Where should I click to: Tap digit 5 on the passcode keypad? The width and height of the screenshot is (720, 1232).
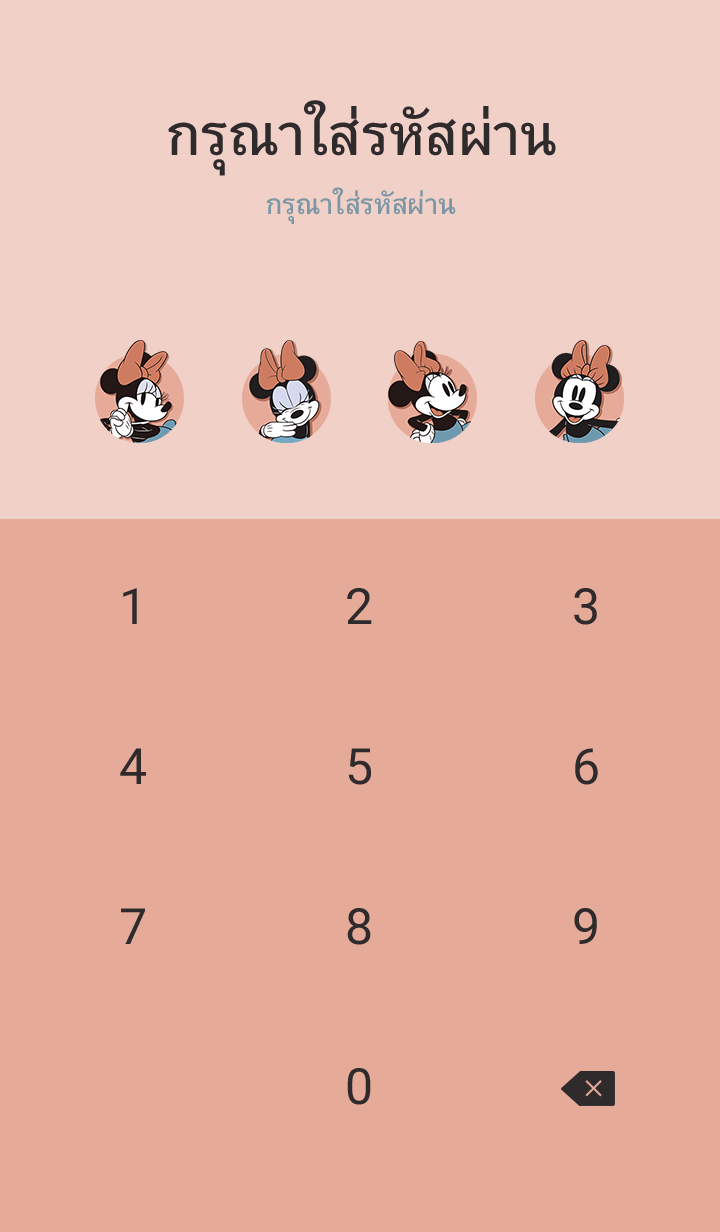(359, 767)
